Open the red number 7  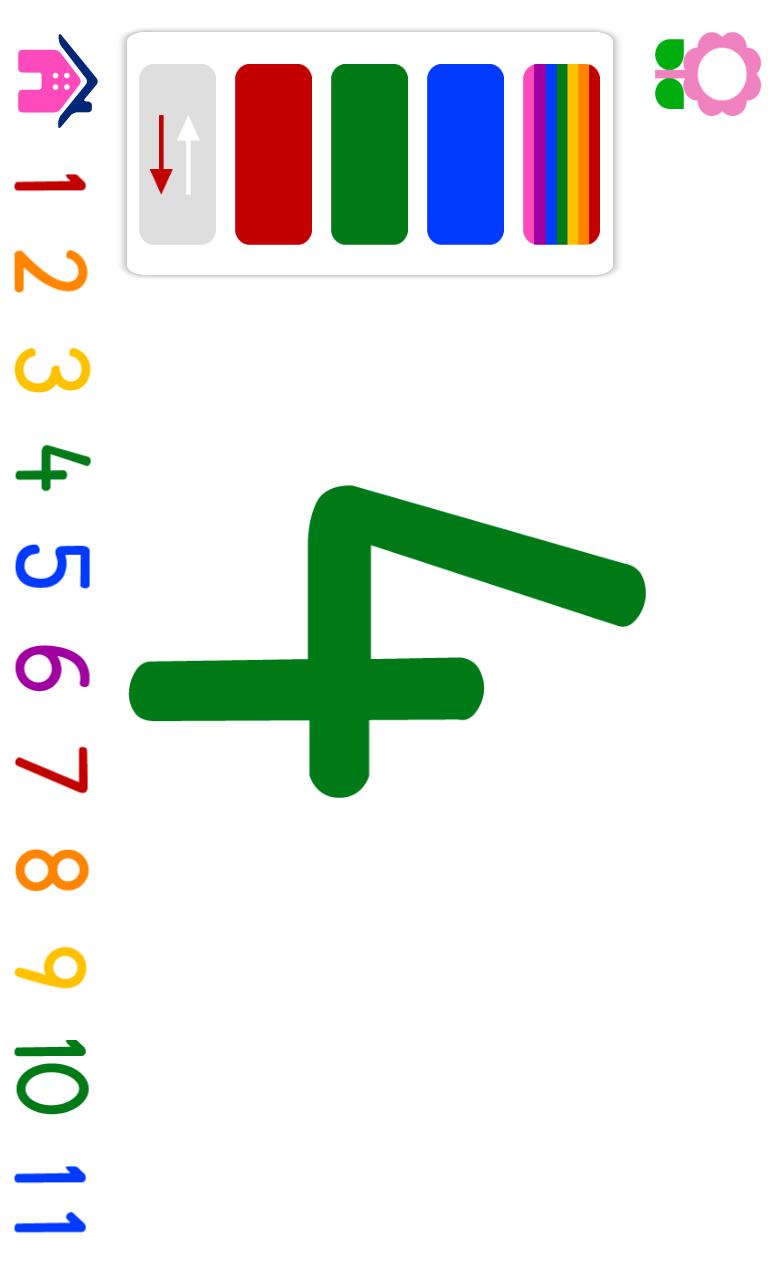click(52, 769)
